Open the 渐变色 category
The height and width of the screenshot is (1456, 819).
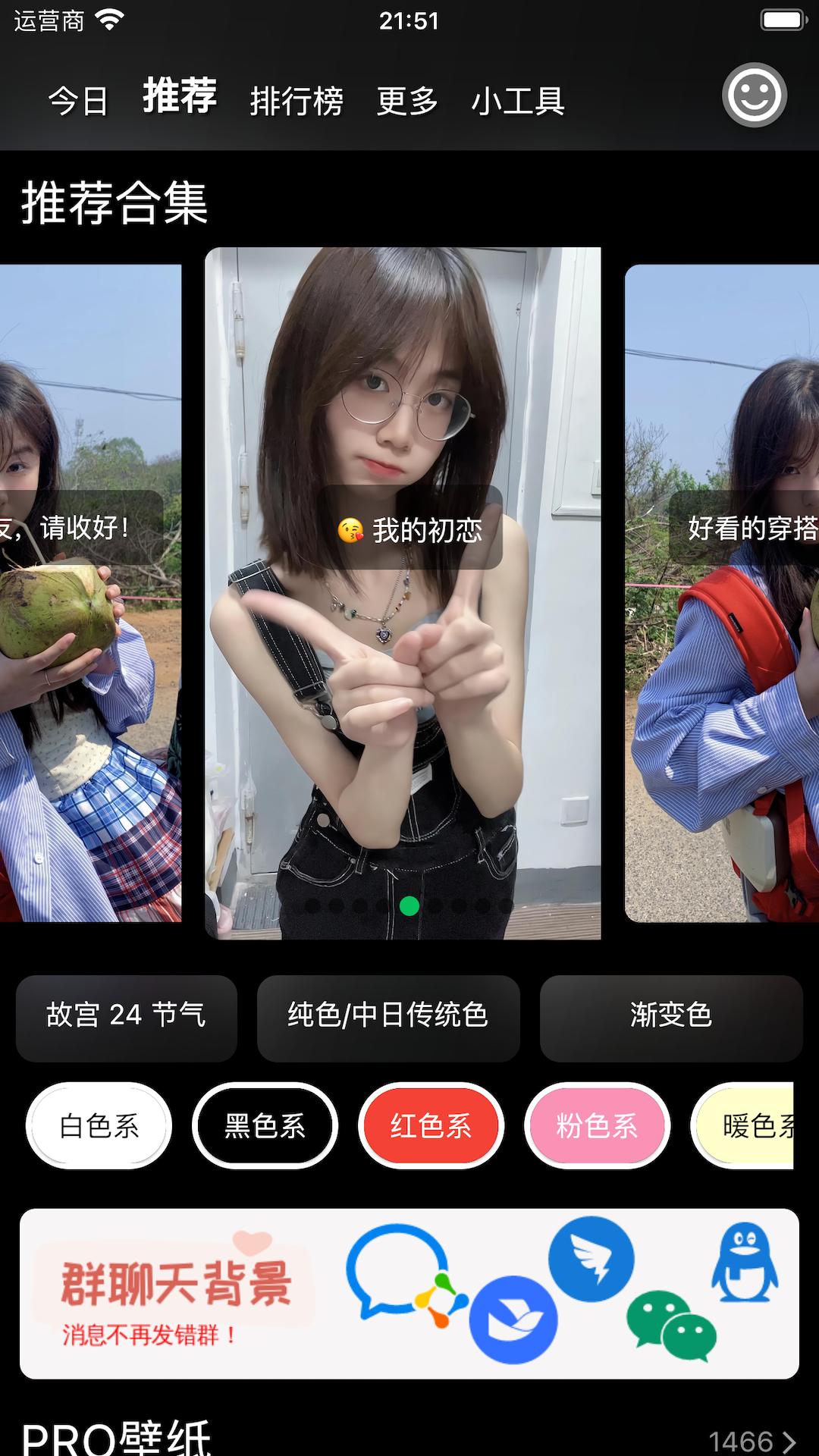(671, 1018)
